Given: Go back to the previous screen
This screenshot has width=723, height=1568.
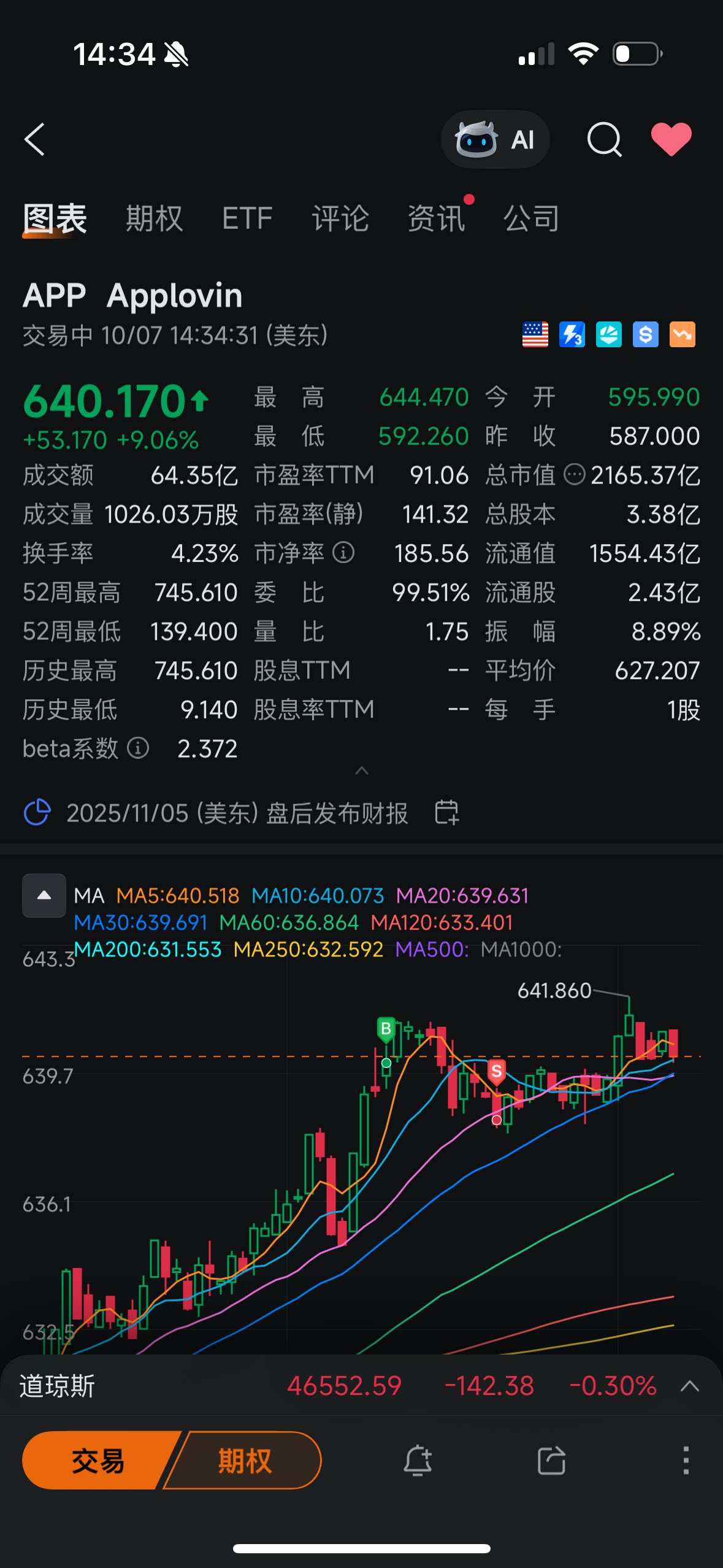Looking at the screenshot, I should [x=35, y=139].
